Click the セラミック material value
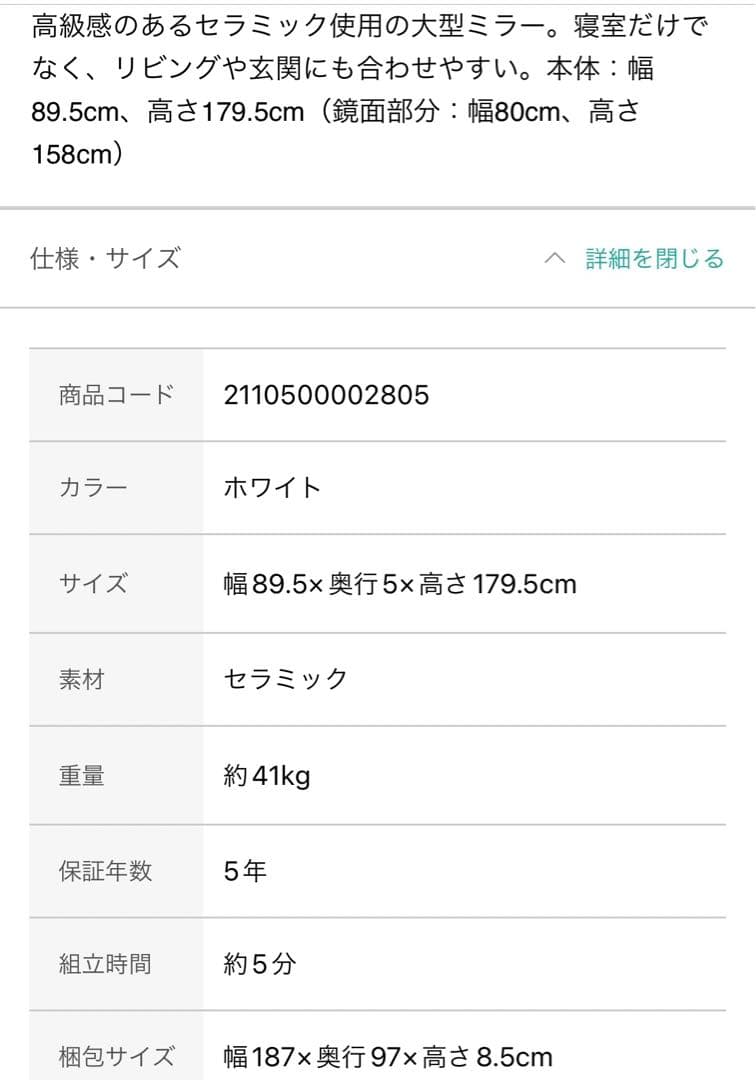Screen dimensions: 756x1080 285,680
